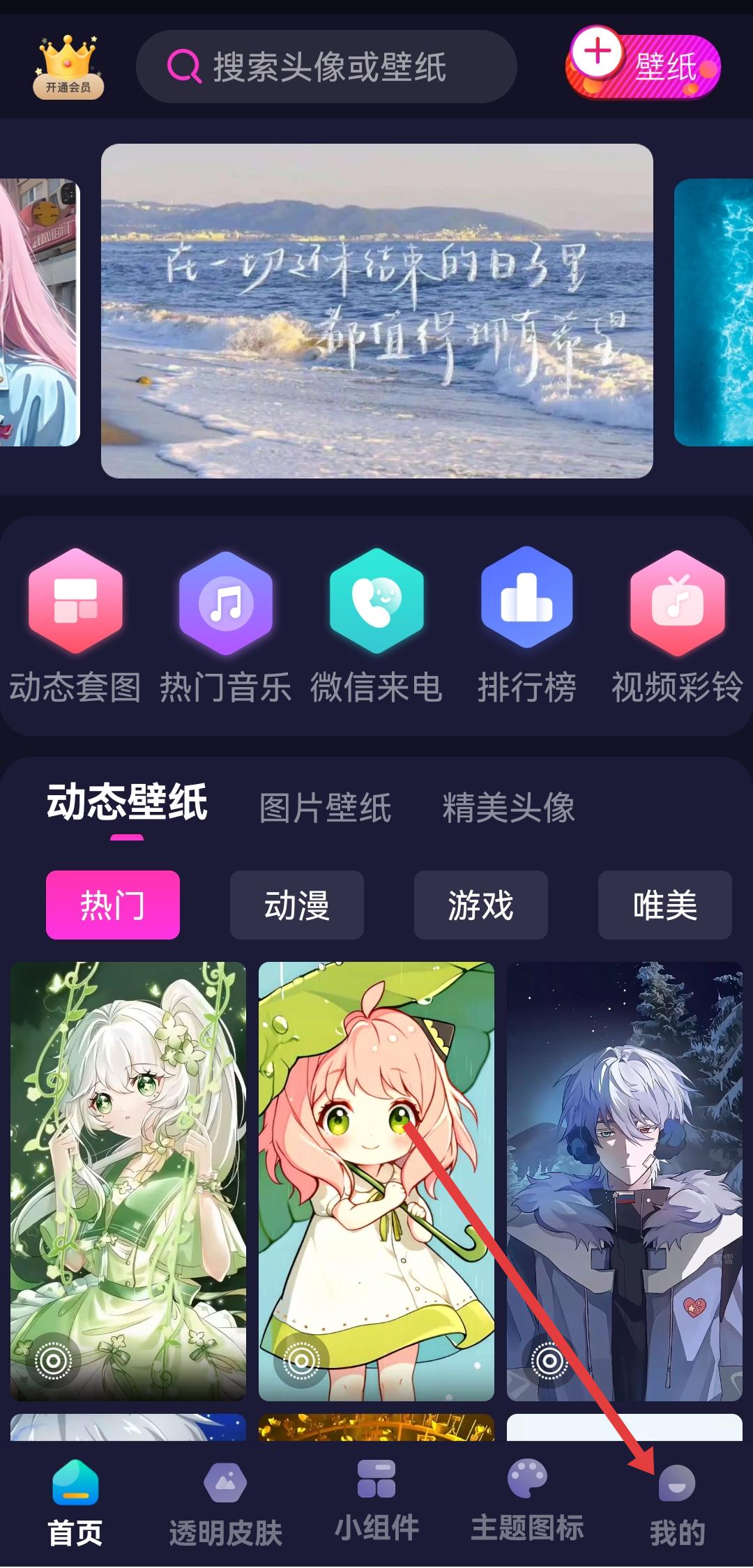Open 排行榜 rankings

[527, 625]
